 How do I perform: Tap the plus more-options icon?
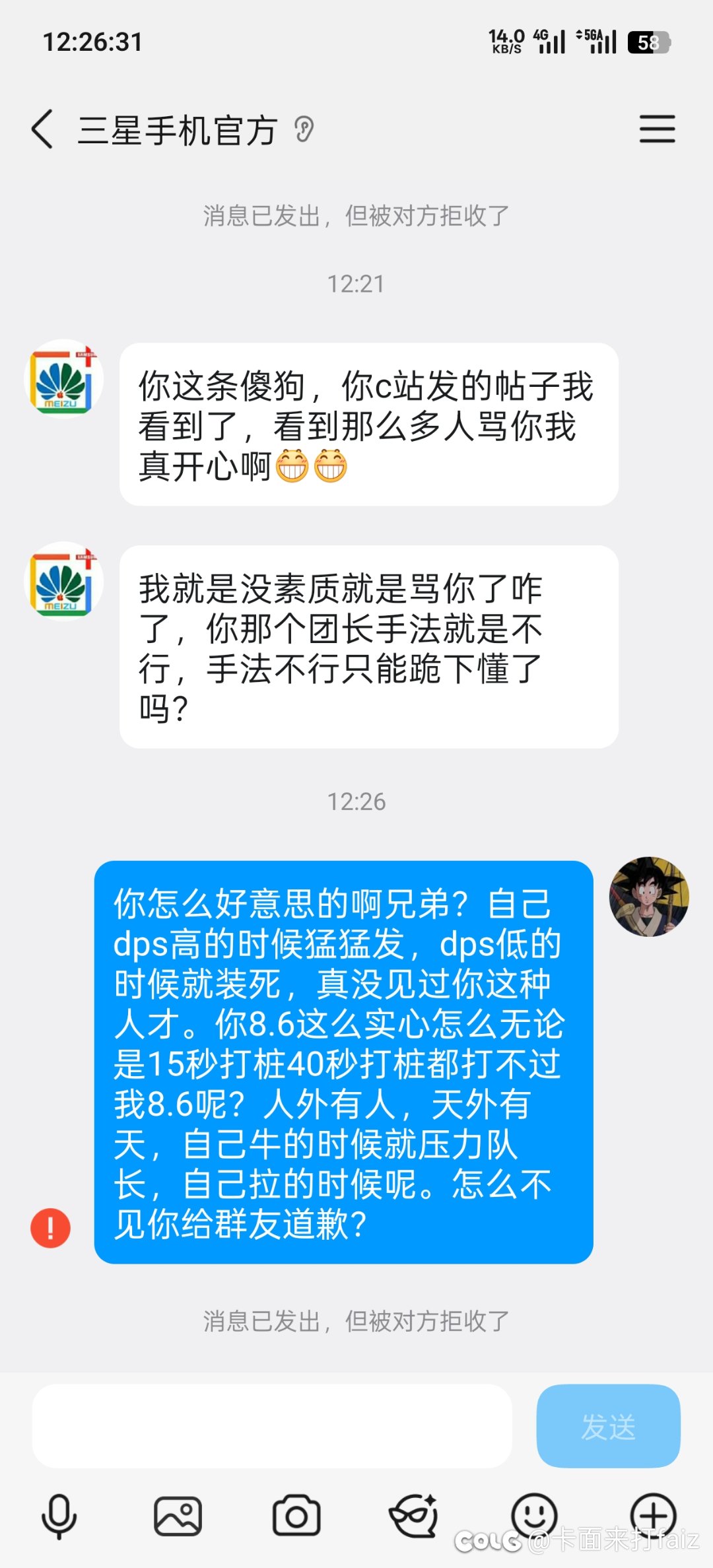pyautogui.click(x=654, y=1517)
